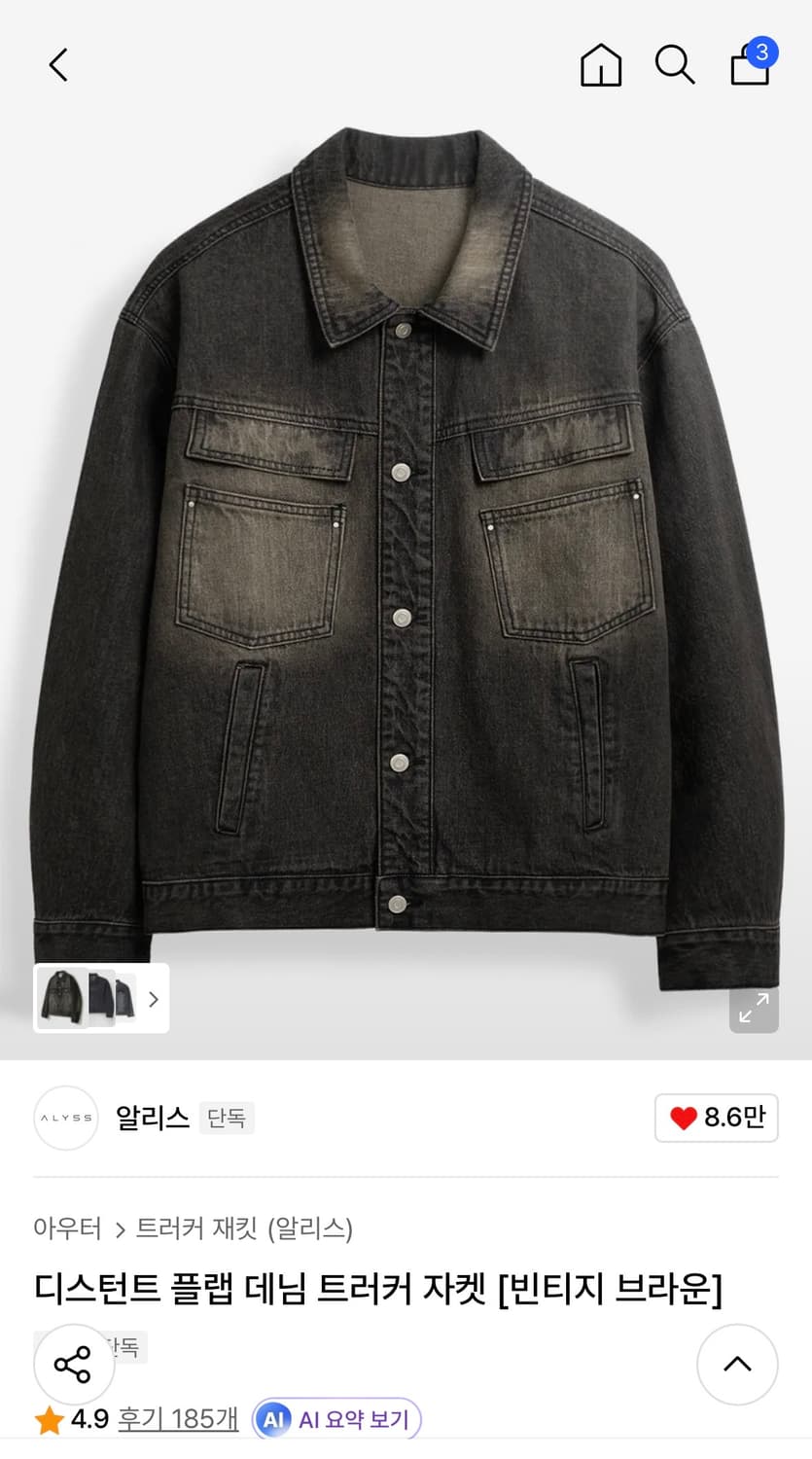Tap the back arrow icon
This screenshot has width=812, height=1459.
pos(56,65)
